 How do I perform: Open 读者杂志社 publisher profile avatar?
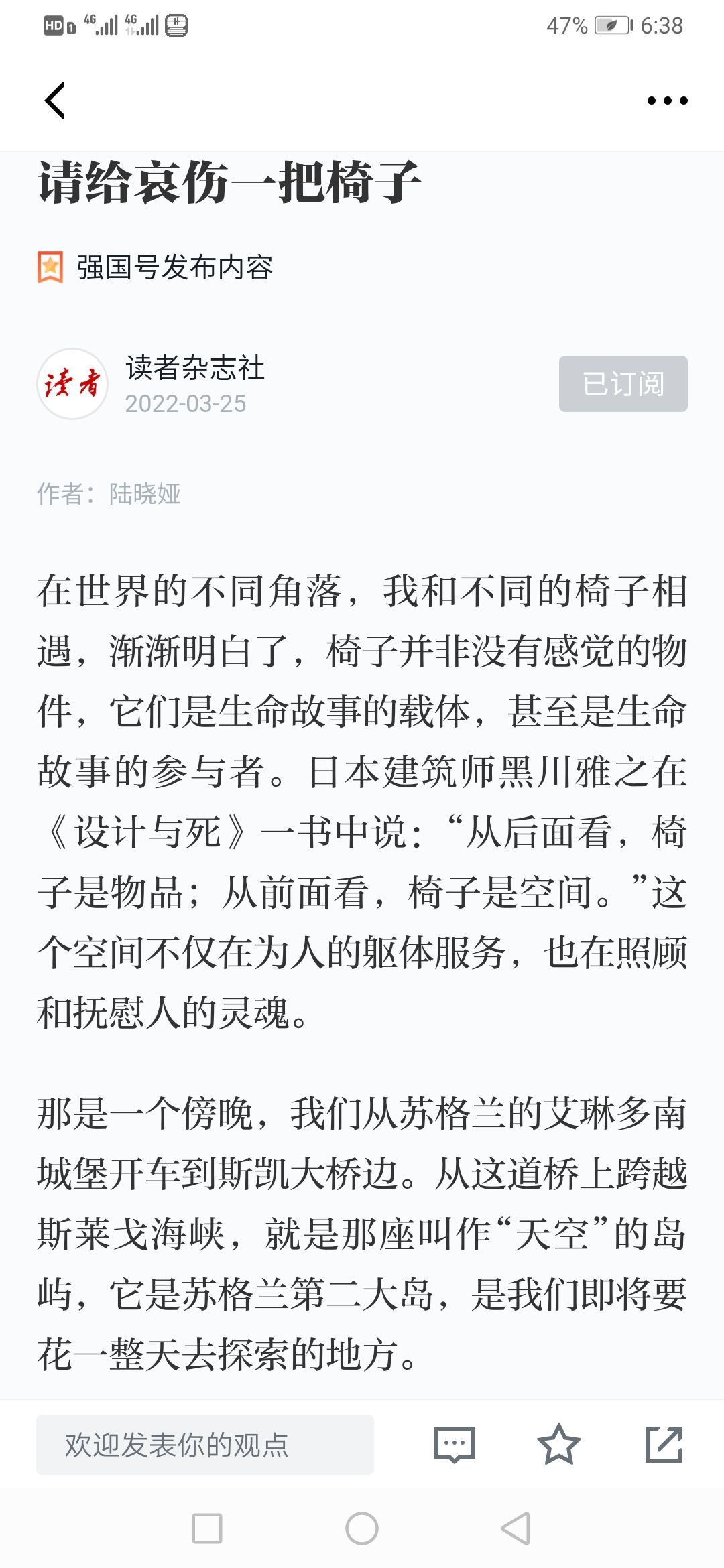(72, 383)
